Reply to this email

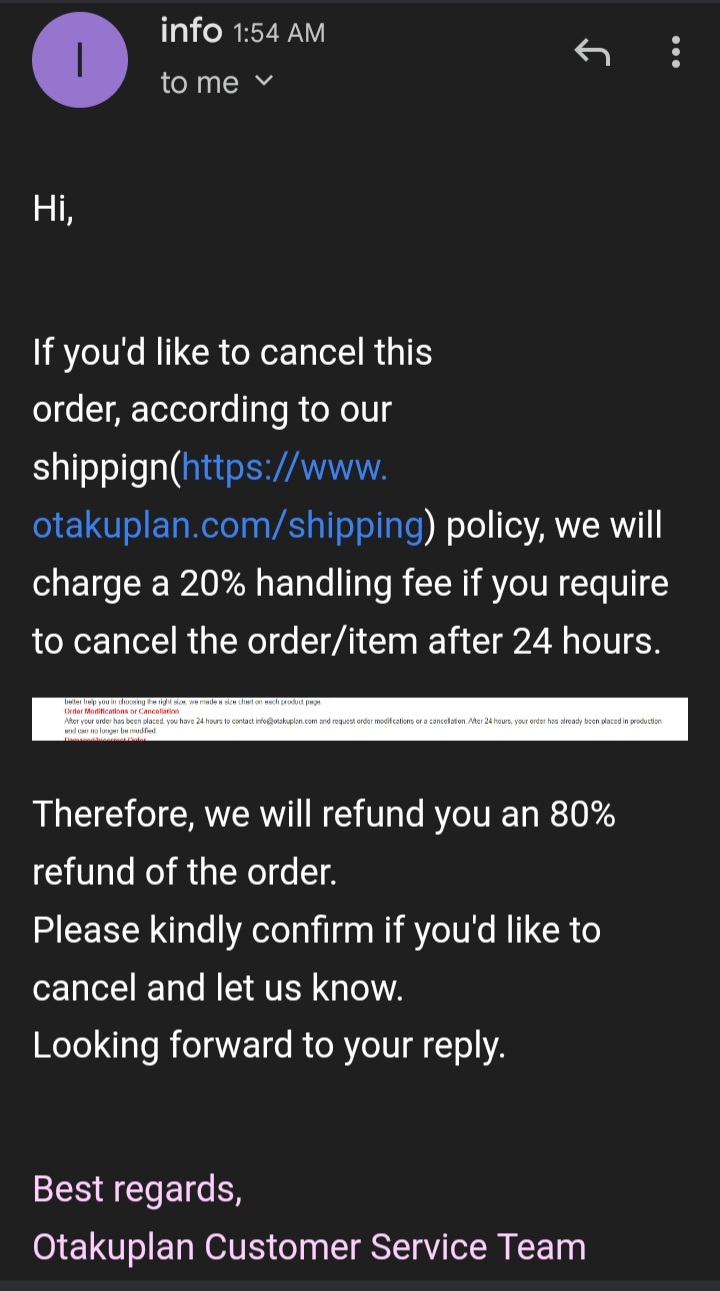(x=592, y=53)
